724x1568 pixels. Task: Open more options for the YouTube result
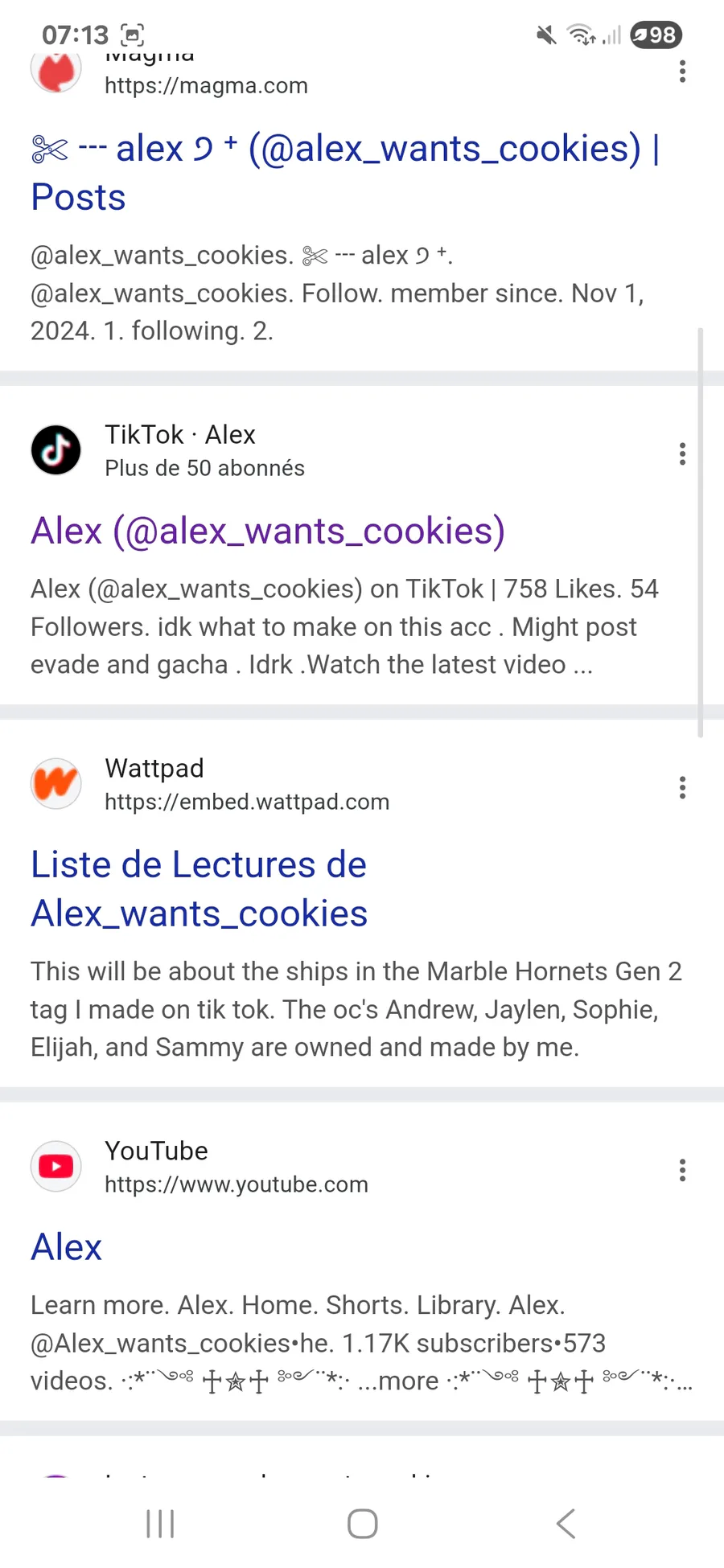[682, 1171]
